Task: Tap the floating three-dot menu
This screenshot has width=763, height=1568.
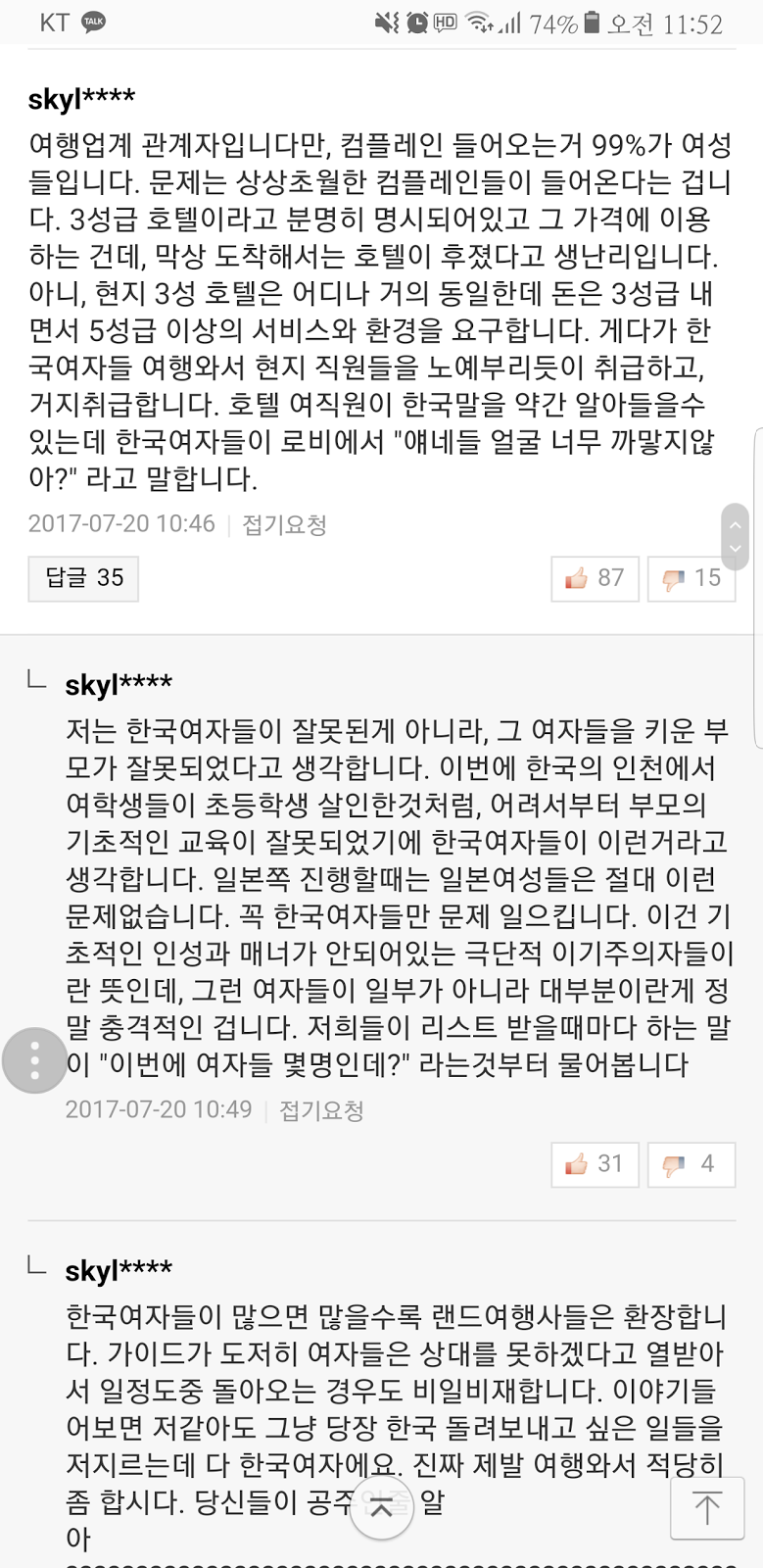Action: [35, 1060]
